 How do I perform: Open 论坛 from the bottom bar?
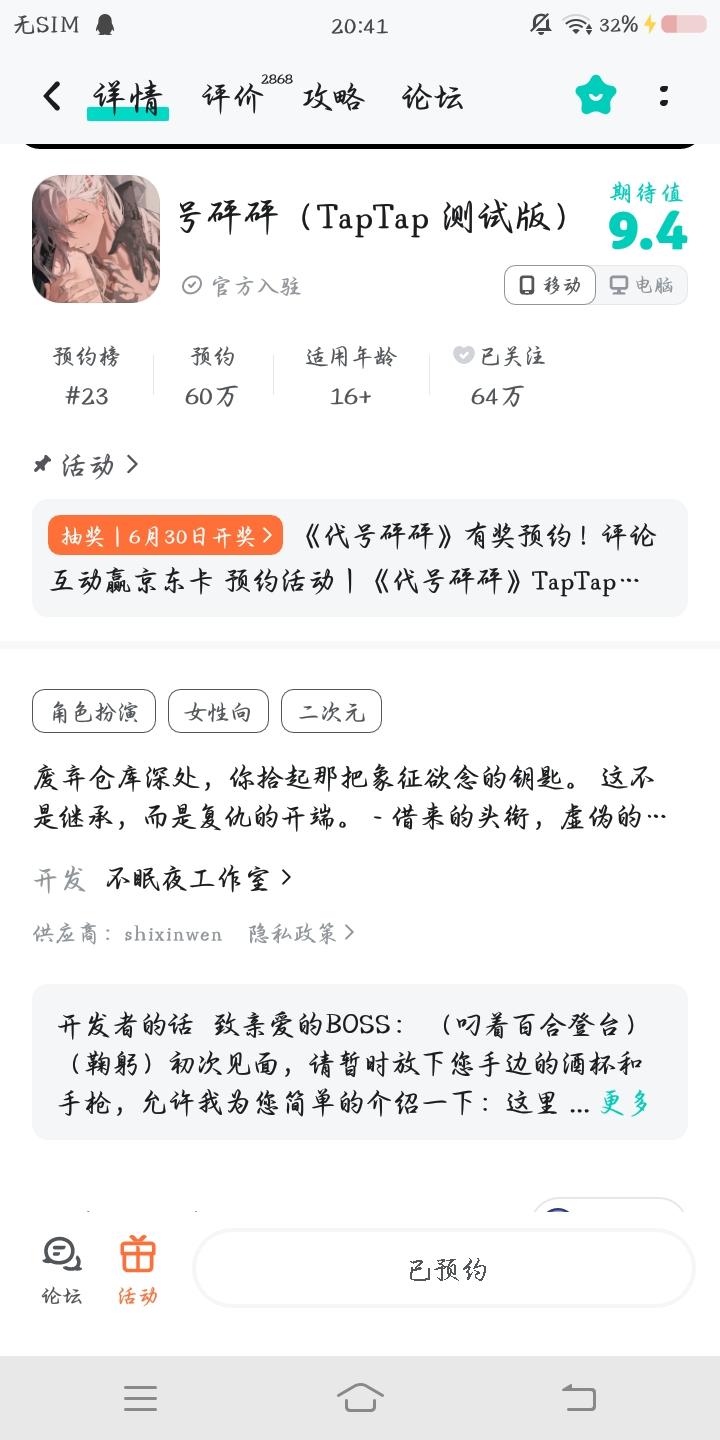(61, 1270)
